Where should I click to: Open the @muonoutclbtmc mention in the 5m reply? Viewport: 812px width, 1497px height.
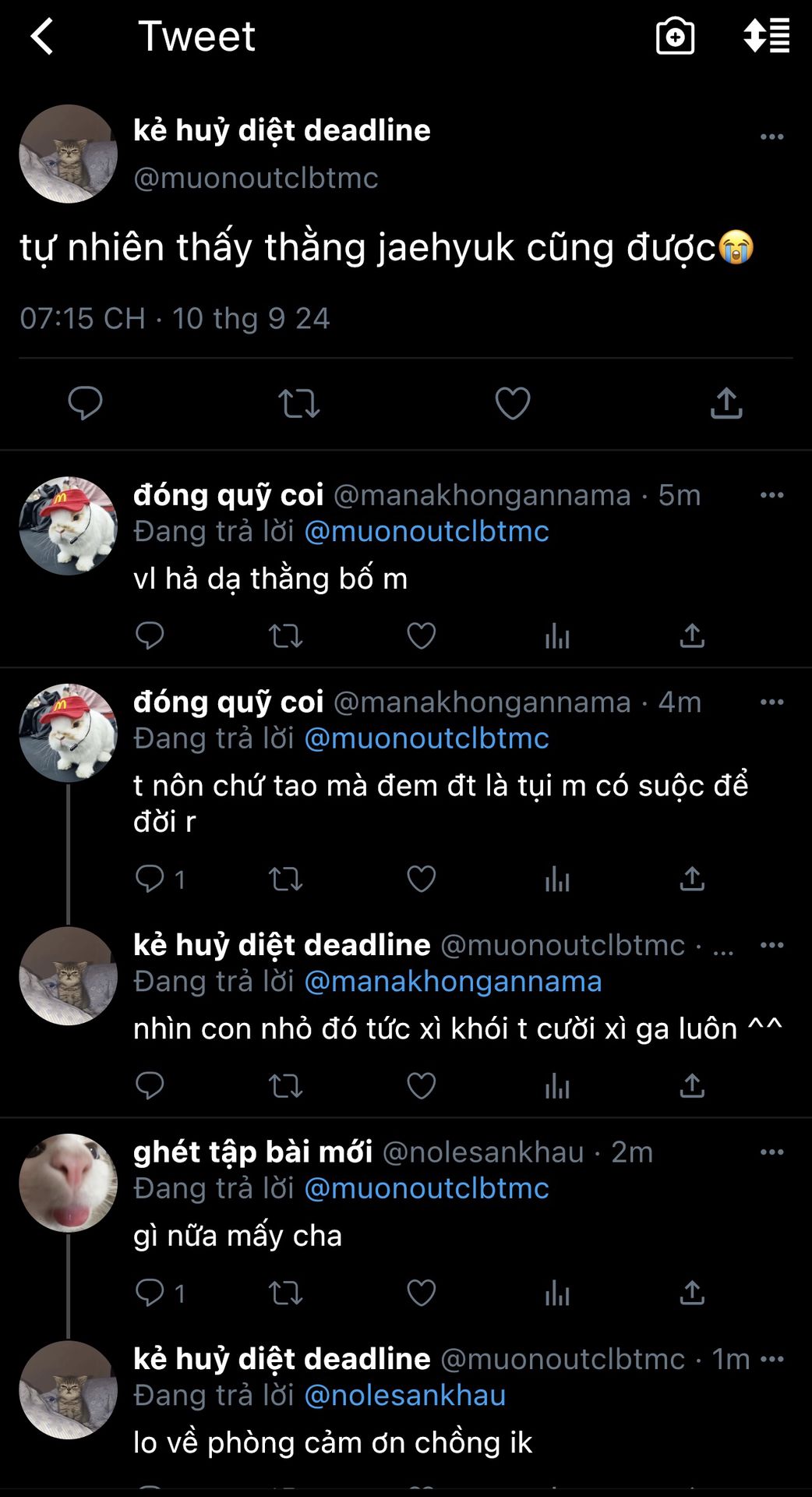click(426, 531)
